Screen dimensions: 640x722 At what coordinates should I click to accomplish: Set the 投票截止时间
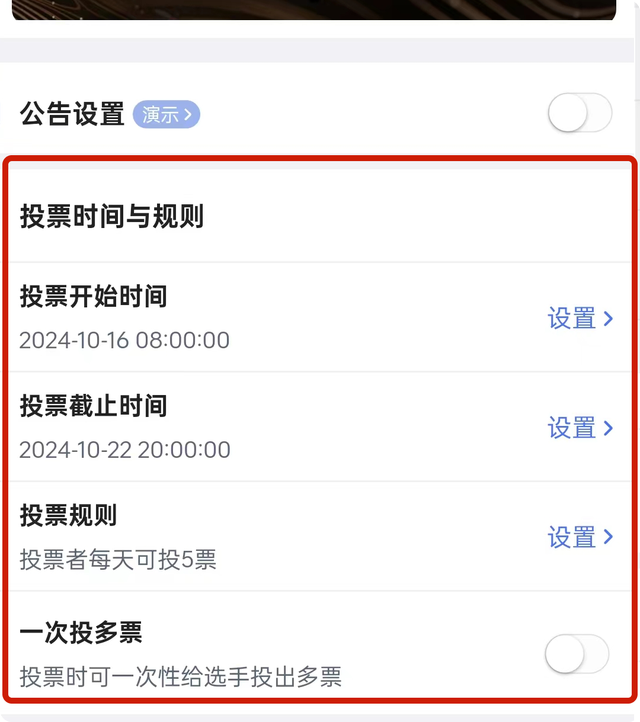pos(579,428)
